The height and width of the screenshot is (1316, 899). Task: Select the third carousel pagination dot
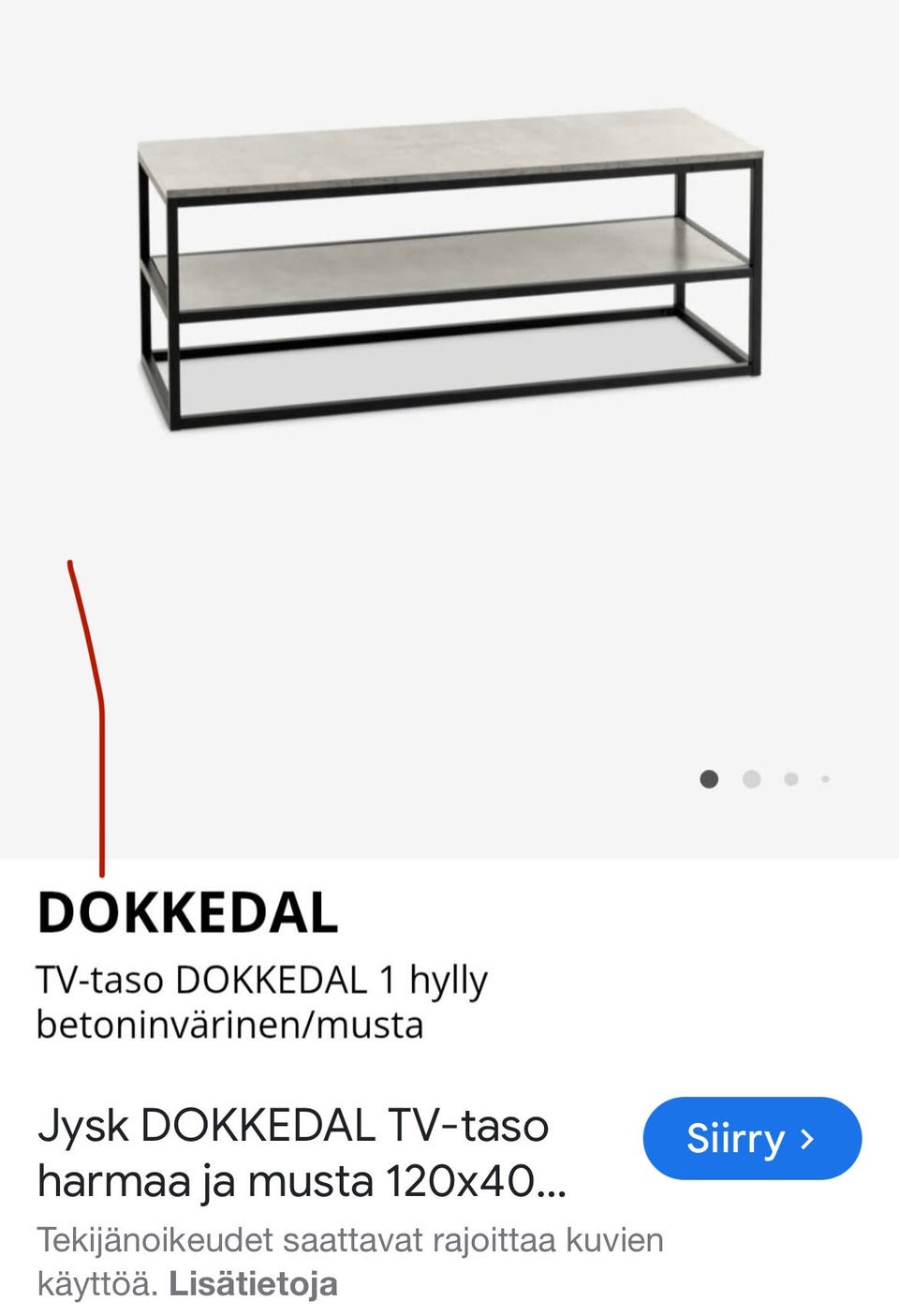coord(790,777)
